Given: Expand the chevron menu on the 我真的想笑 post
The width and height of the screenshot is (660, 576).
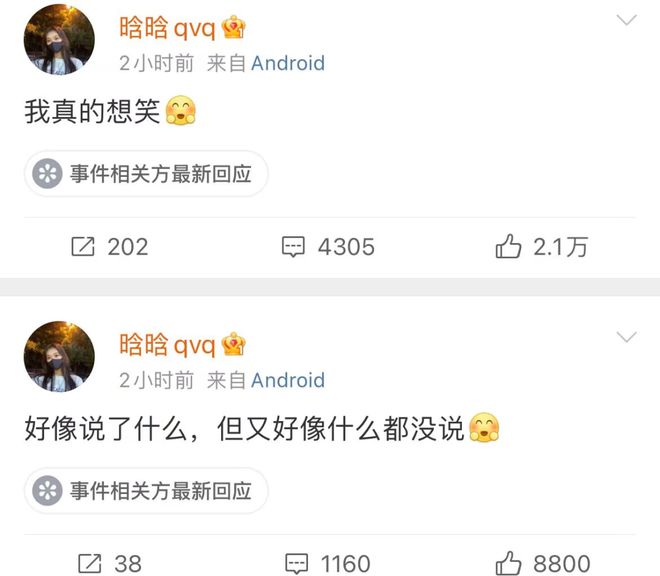Looking at the screenshot, I should (x=626, y=20).
